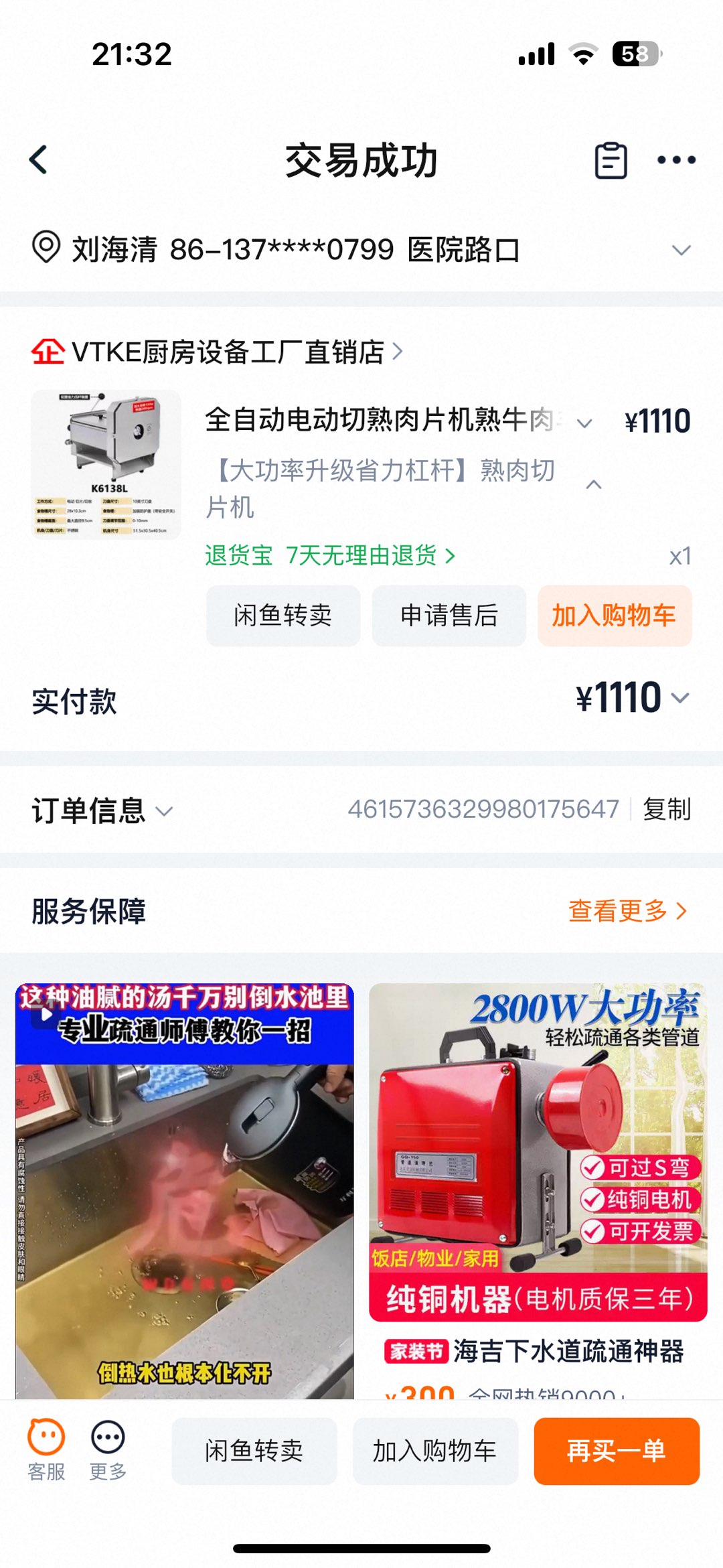Tap 闲鱼转卖 in the bottom bar
The height and width of the screenshot is (1568, 723).
tap(254, 1451)
